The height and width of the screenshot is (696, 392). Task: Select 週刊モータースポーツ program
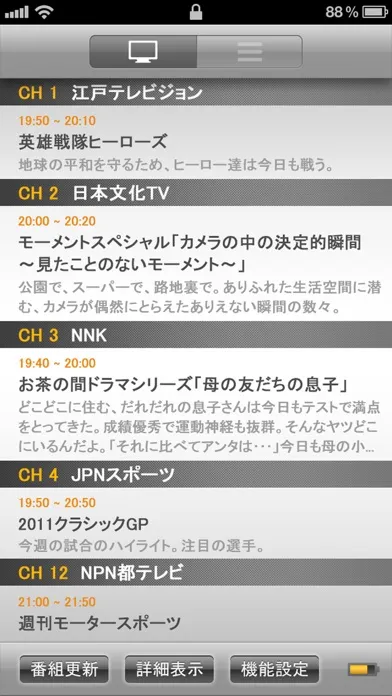coord(196,613)
